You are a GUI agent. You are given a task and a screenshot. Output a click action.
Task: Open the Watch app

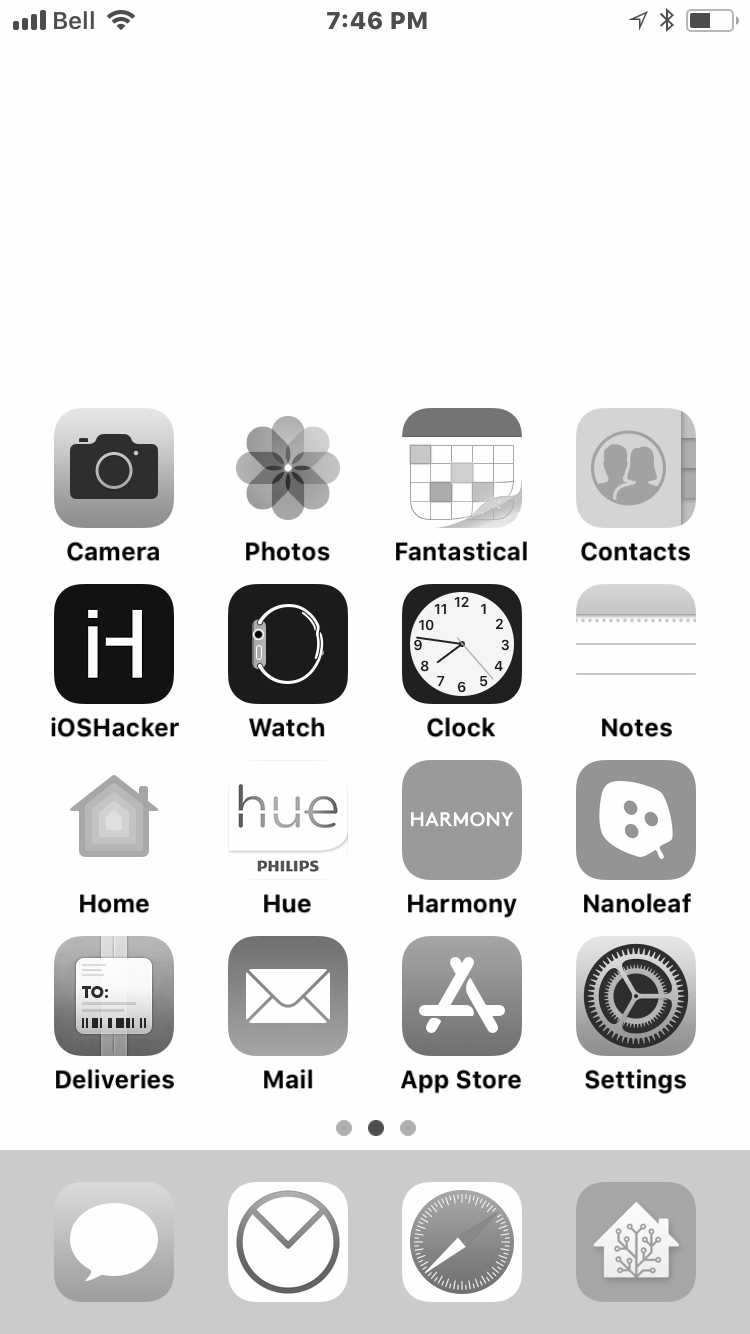288,644
